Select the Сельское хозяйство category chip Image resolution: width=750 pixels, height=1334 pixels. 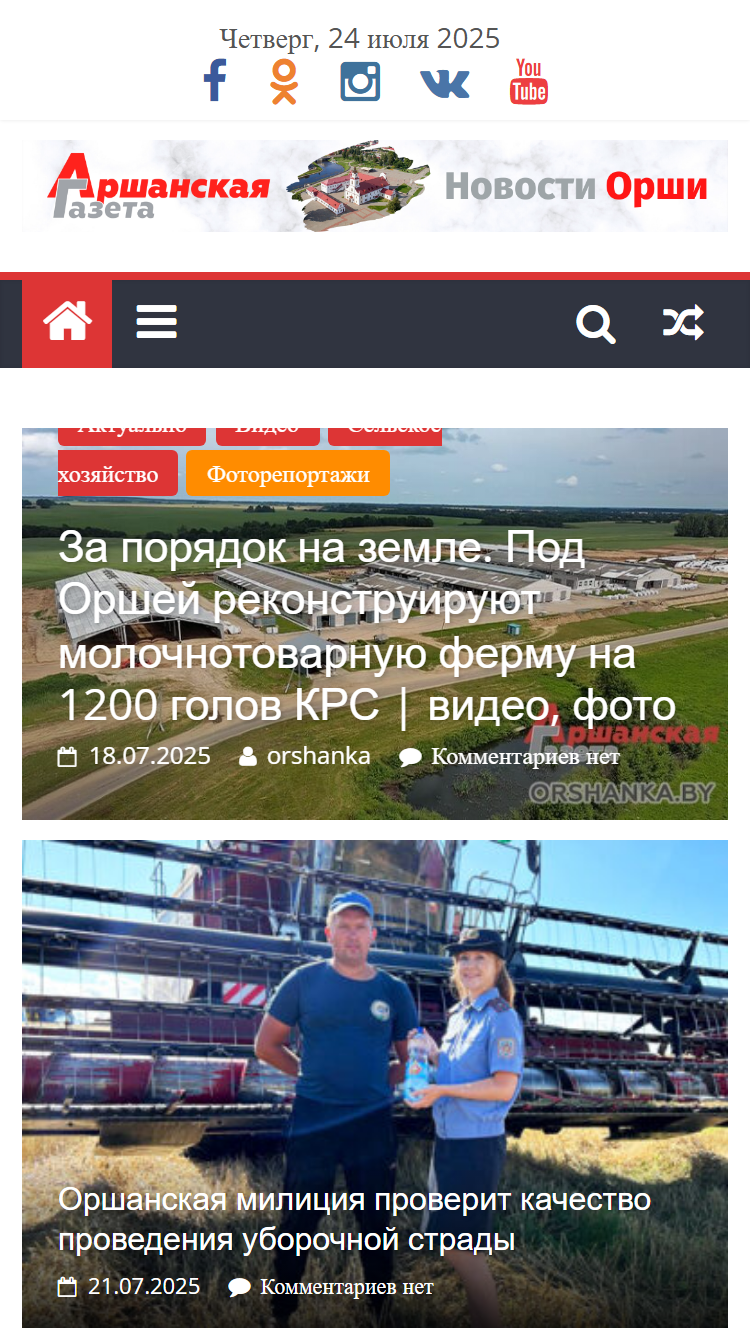coord(118,474)
